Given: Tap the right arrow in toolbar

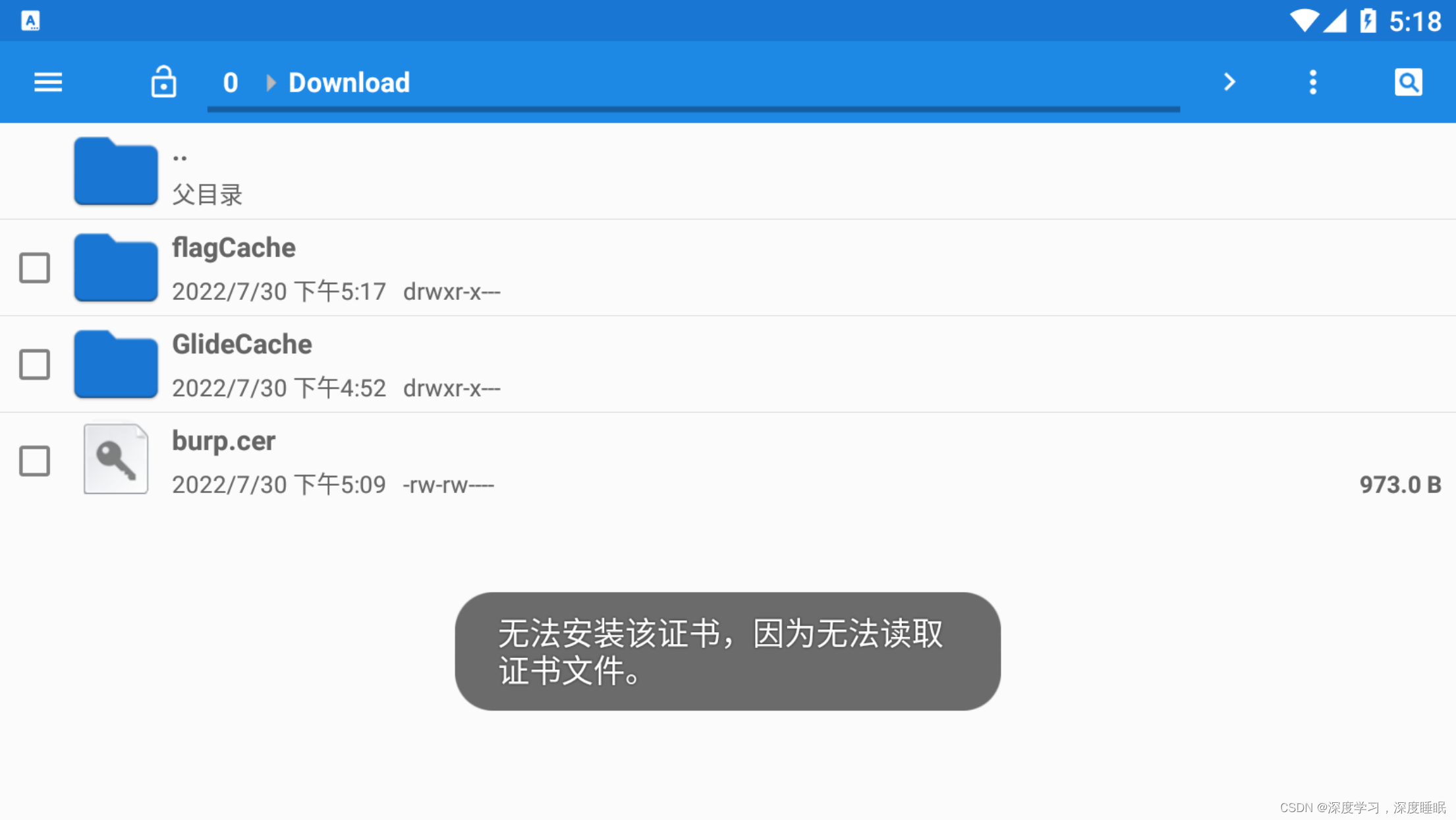Looking at the screenshot, I should 1229,82.
